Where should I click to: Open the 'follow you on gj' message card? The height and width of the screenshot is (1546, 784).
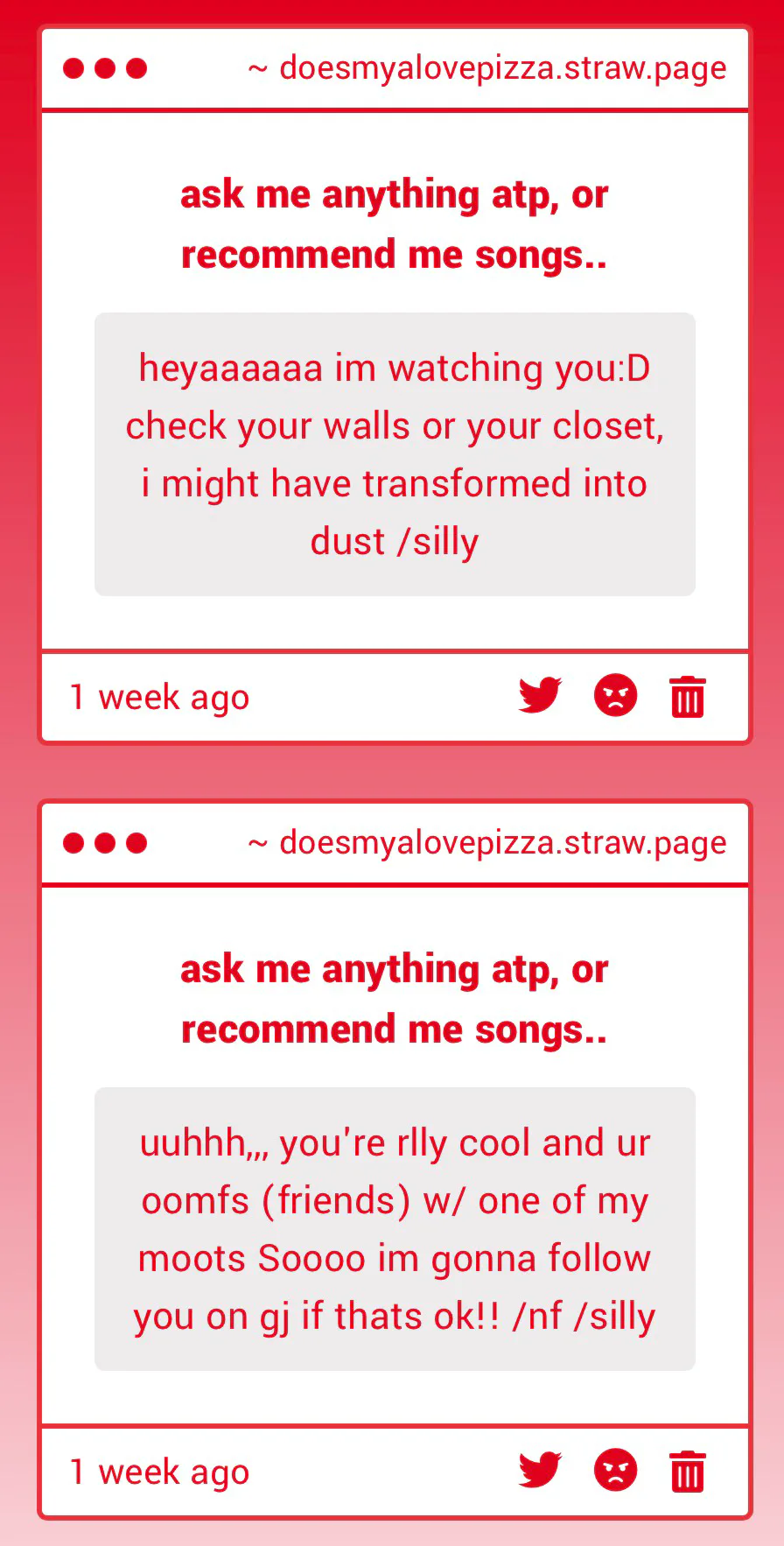[395, 1229]
